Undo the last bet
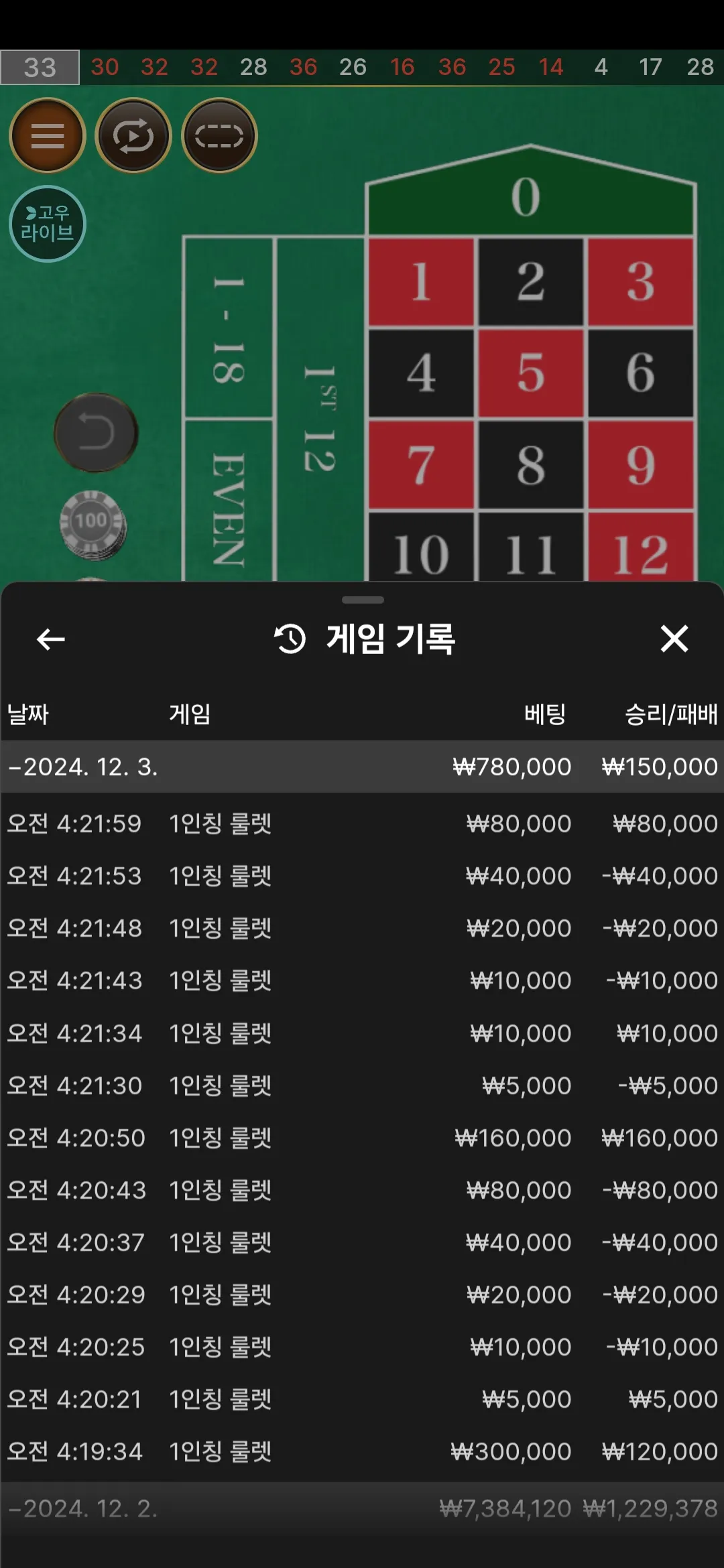Screen dimensions: 724x1568 96,433
